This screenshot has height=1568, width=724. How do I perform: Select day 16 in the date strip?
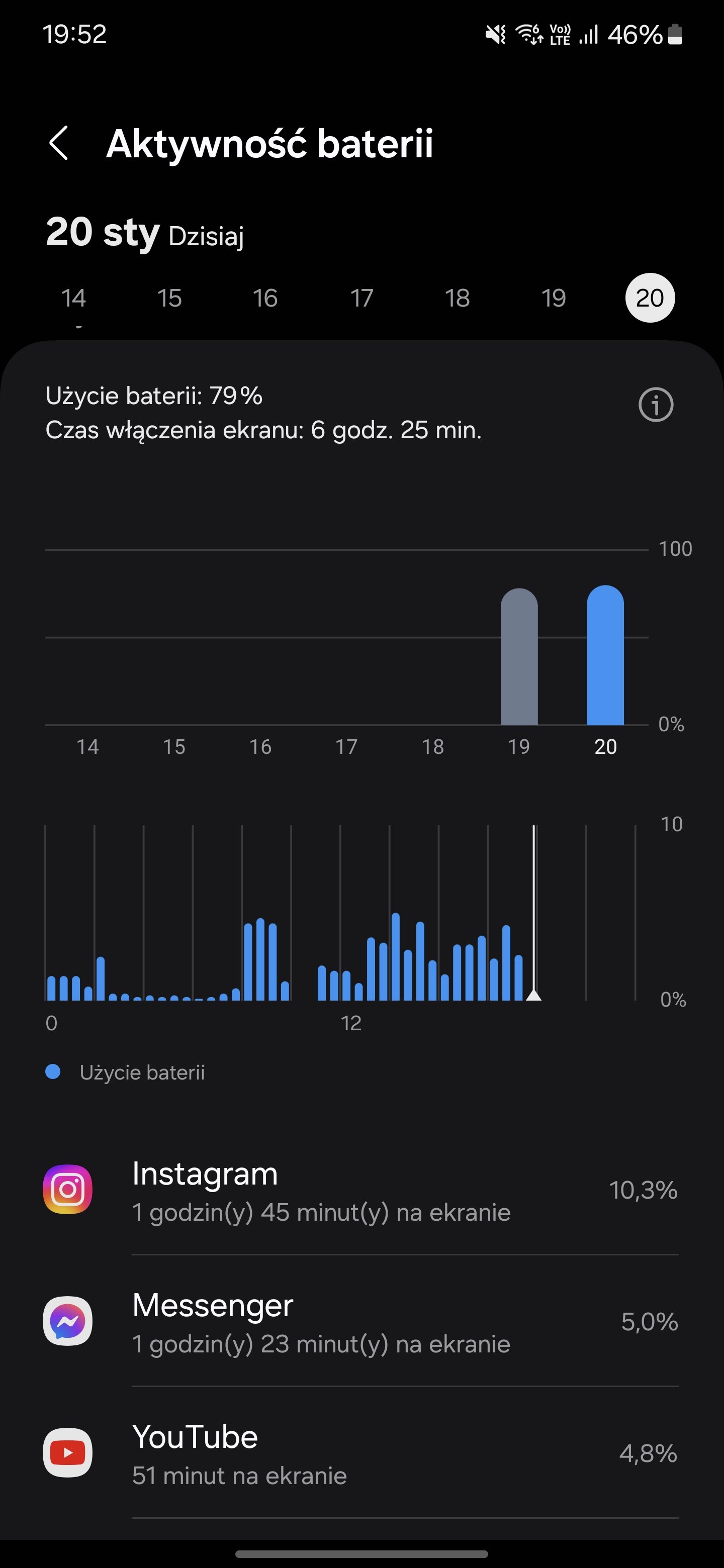point(265,298)
